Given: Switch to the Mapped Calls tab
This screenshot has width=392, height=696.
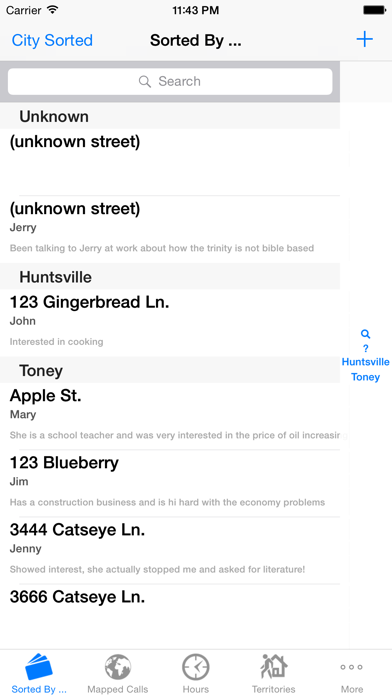Looking at the screenshot, I should 118,673.
